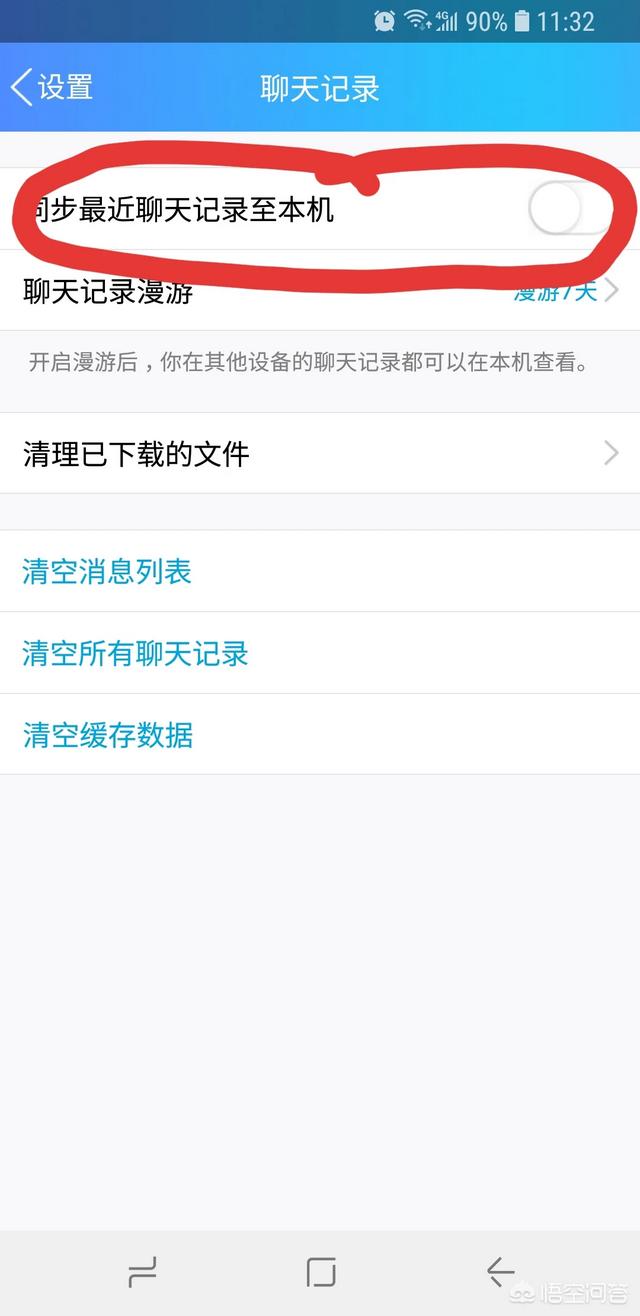
Task: Tap the system home button
Action: coord(321,1272)
